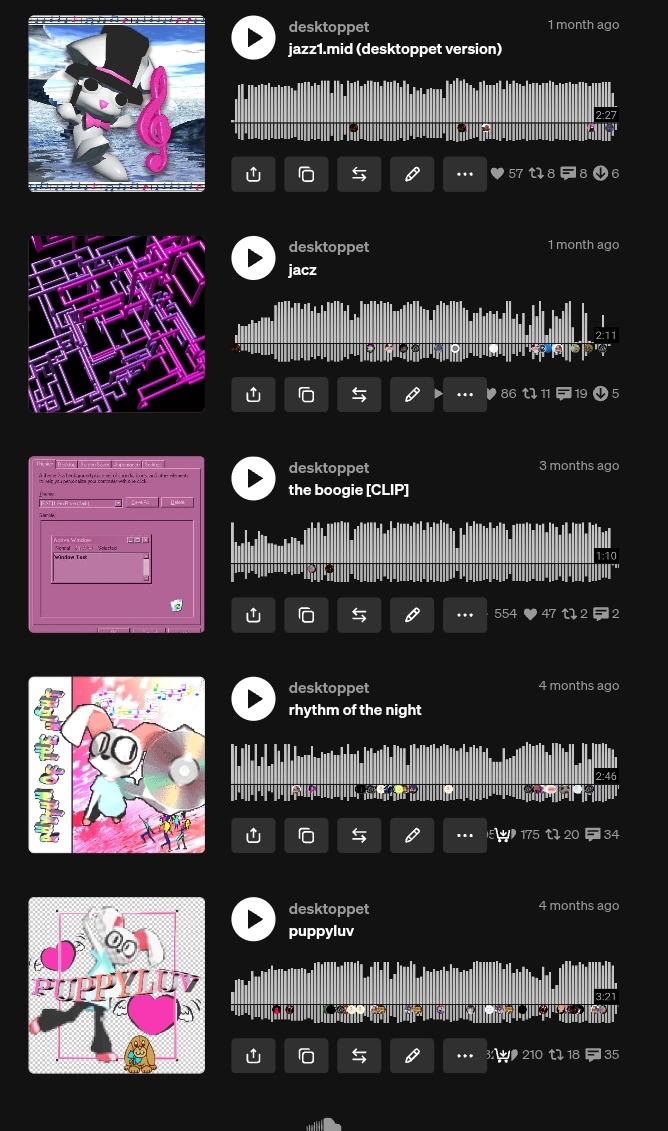
Task: Play the boogie [CLIP]
Action: pyautogui.click(x=254, y=479)
